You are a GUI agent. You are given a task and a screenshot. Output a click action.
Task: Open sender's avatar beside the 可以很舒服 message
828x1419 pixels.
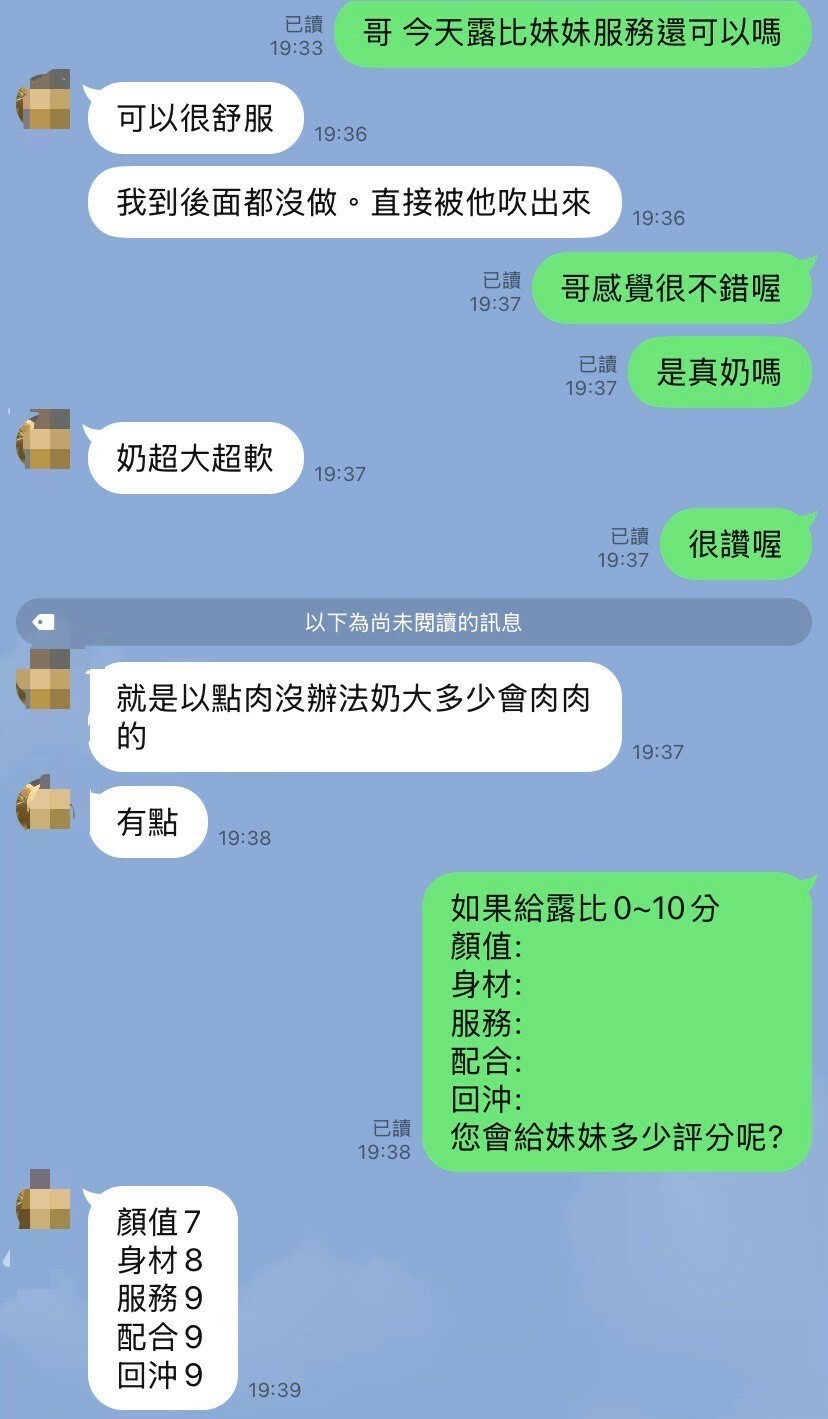tap(44, 100)
